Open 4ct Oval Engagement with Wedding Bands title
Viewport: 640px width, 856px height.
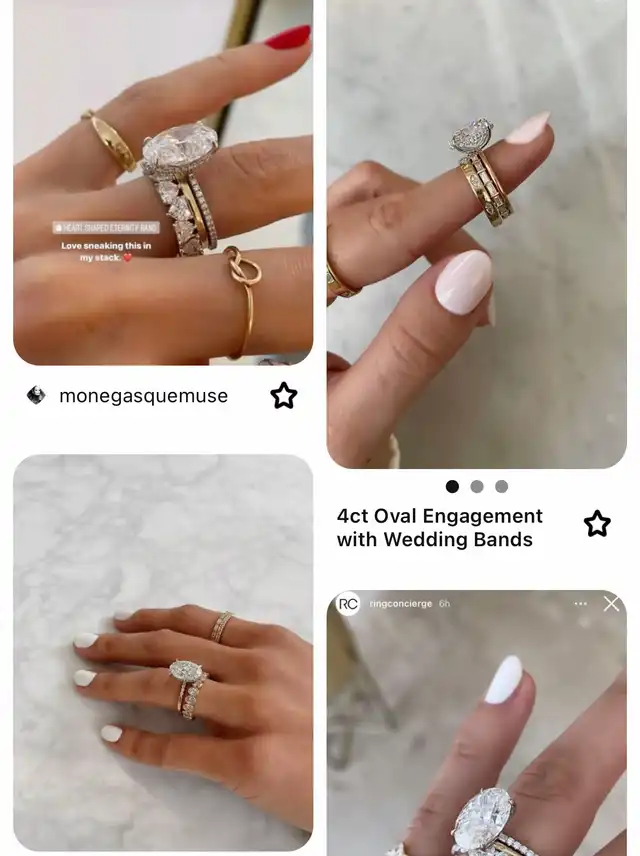click(440, 528)
